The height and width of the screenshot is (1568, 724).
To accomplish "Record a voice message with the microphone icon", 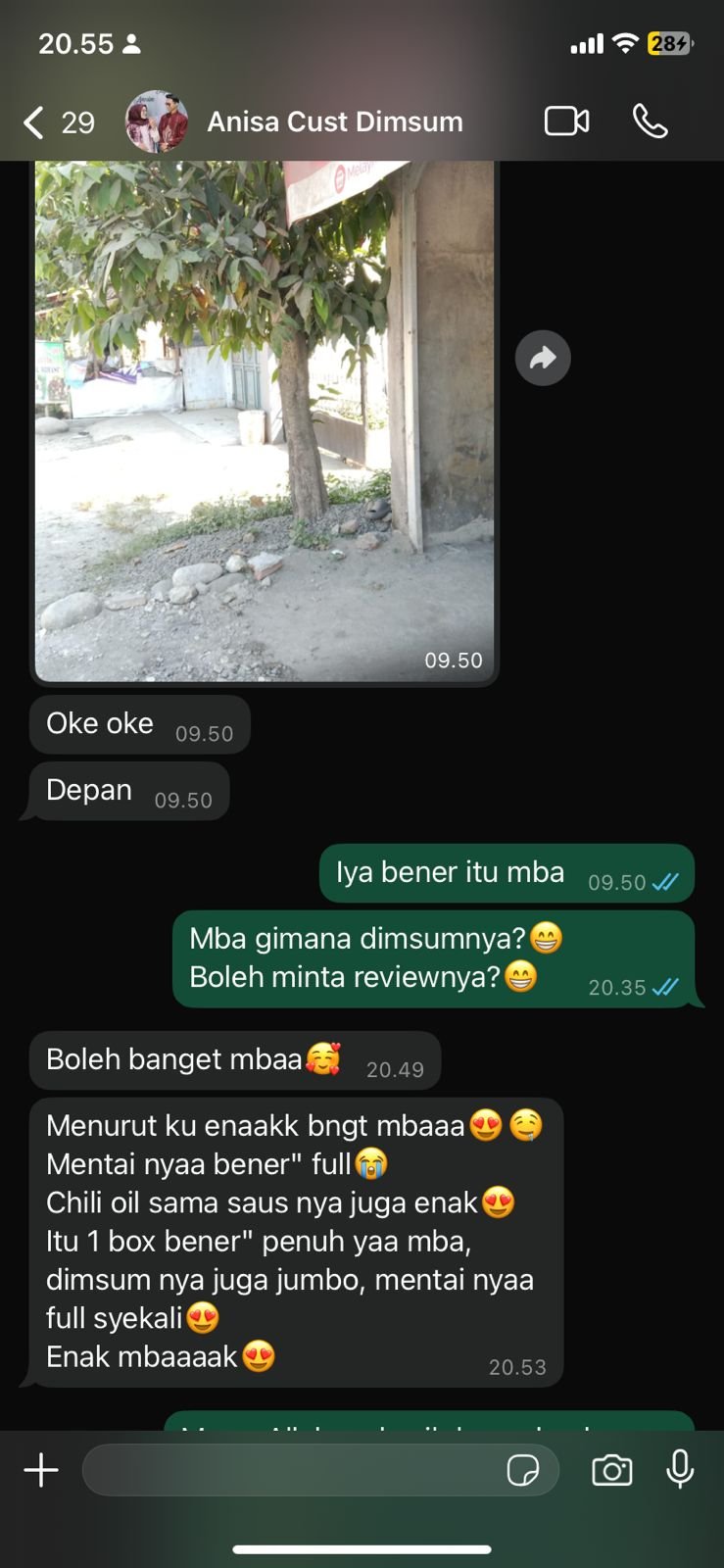I will (x=680, y=1469).
